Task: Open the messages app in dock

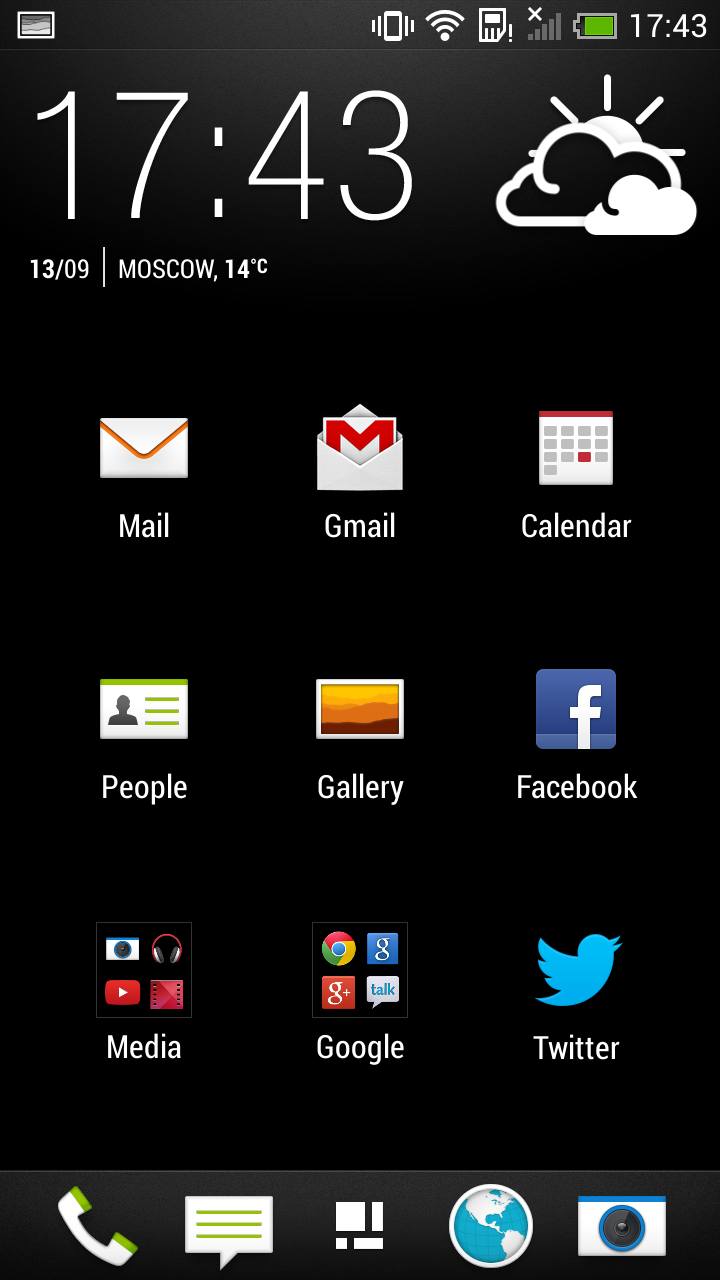Action: pyautogui.click(x=229, y=1230)
